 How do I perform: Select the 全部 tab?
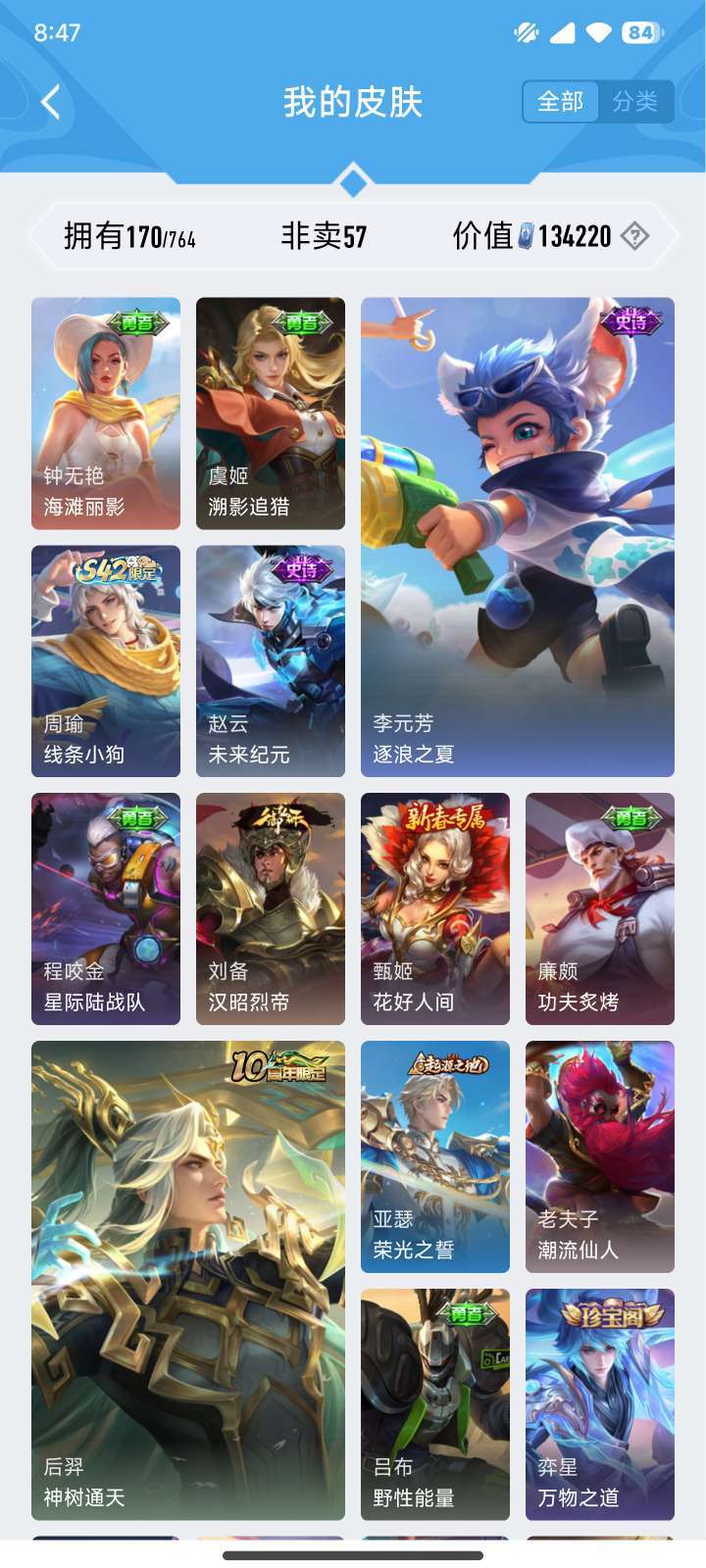click(562, 98)
